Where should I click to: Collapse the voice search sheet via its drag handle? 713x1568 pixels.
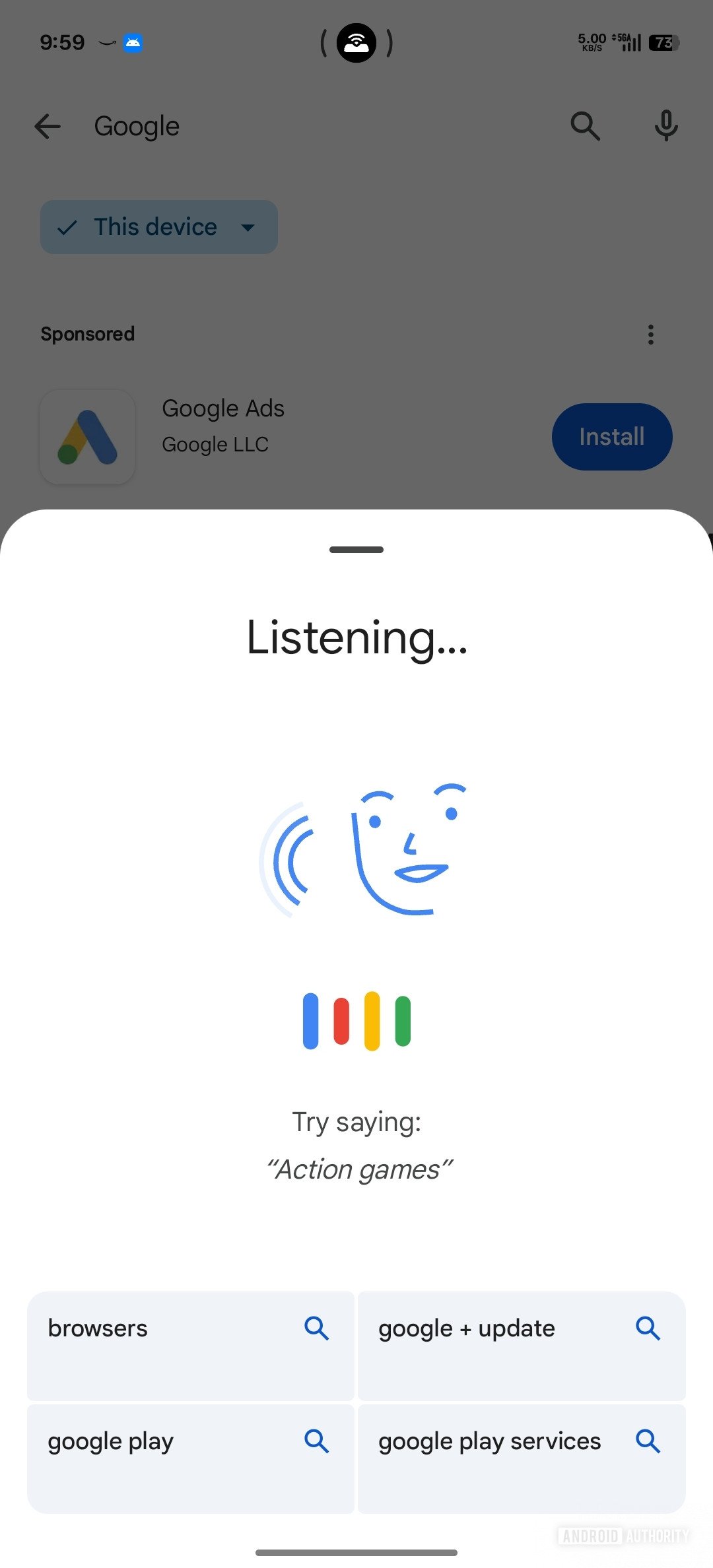tap(356, 548)
